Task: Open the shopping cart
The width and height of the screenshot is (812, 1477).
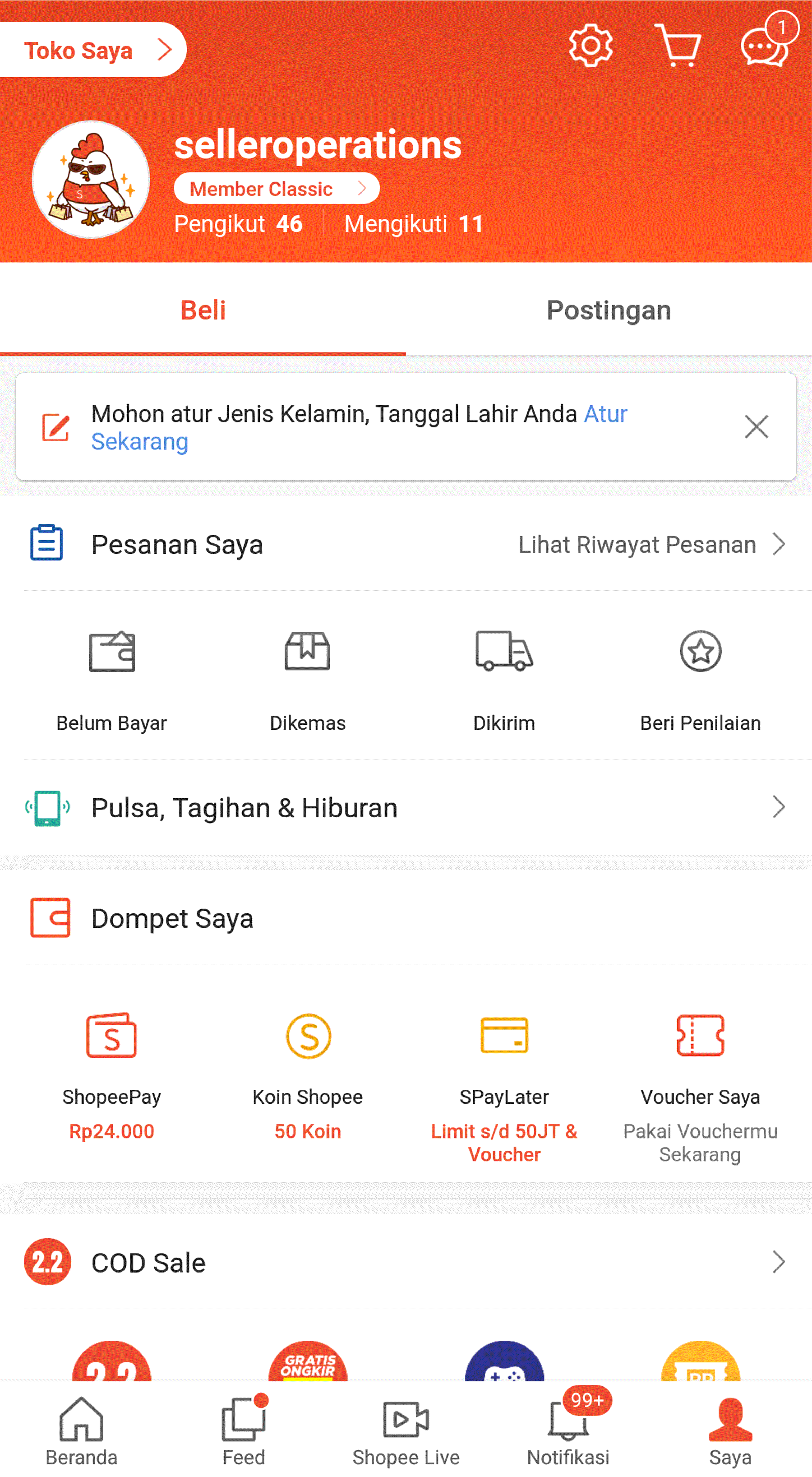Action: tap(677, 46)
